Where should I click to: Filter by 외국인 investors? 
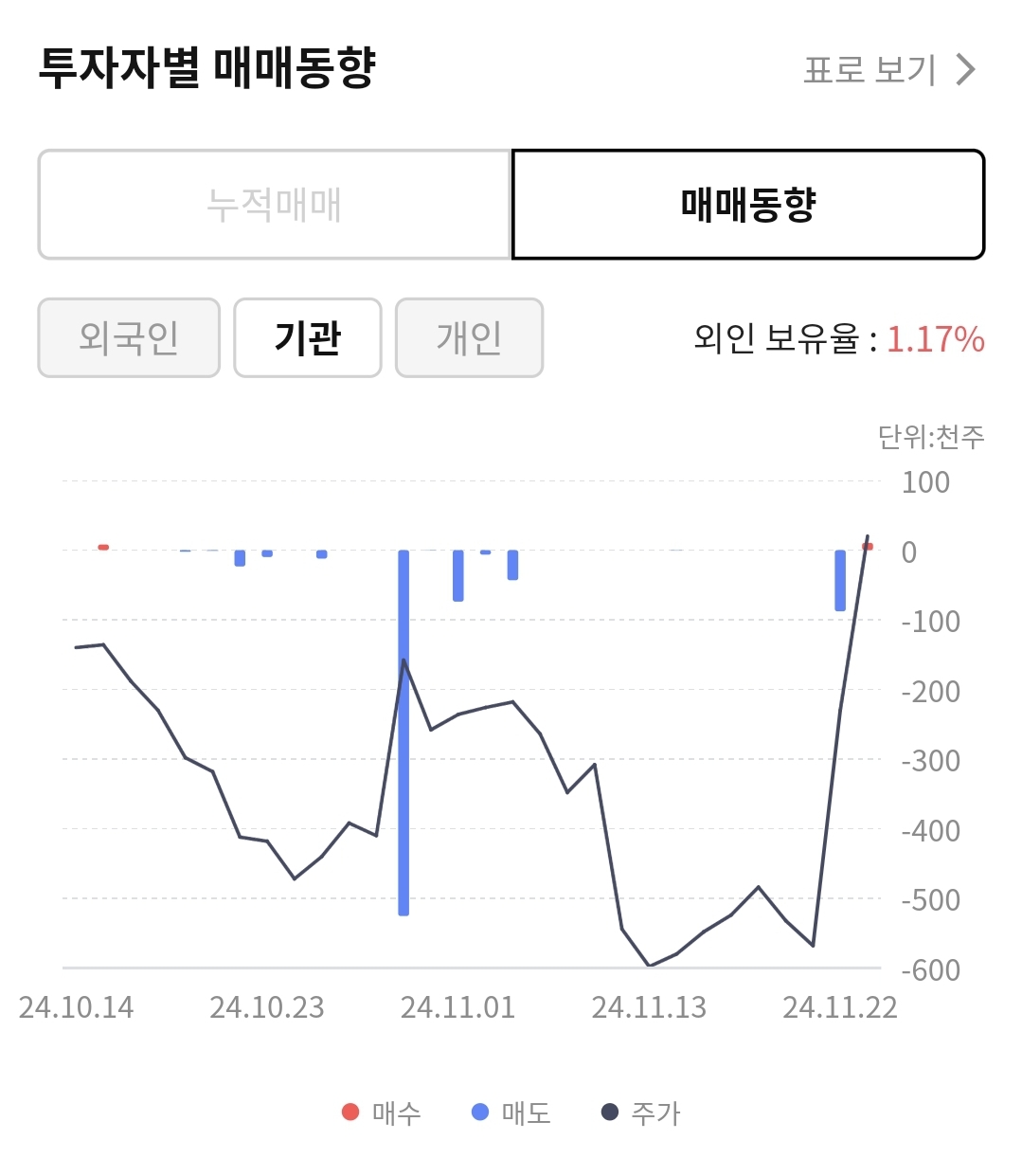[x=129, y=337]
